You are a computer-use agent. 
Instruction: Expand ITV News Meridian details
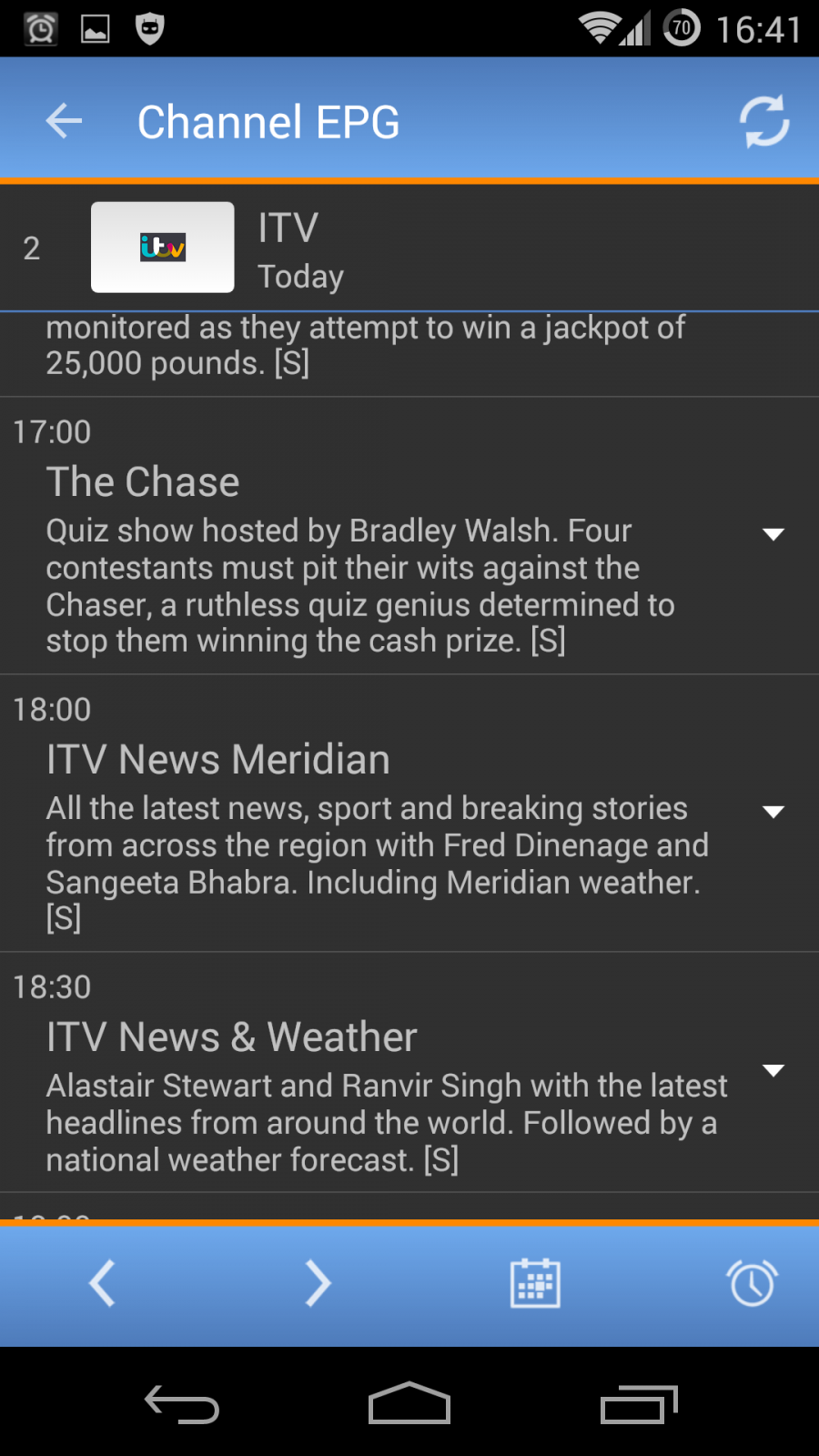(773, 812)
